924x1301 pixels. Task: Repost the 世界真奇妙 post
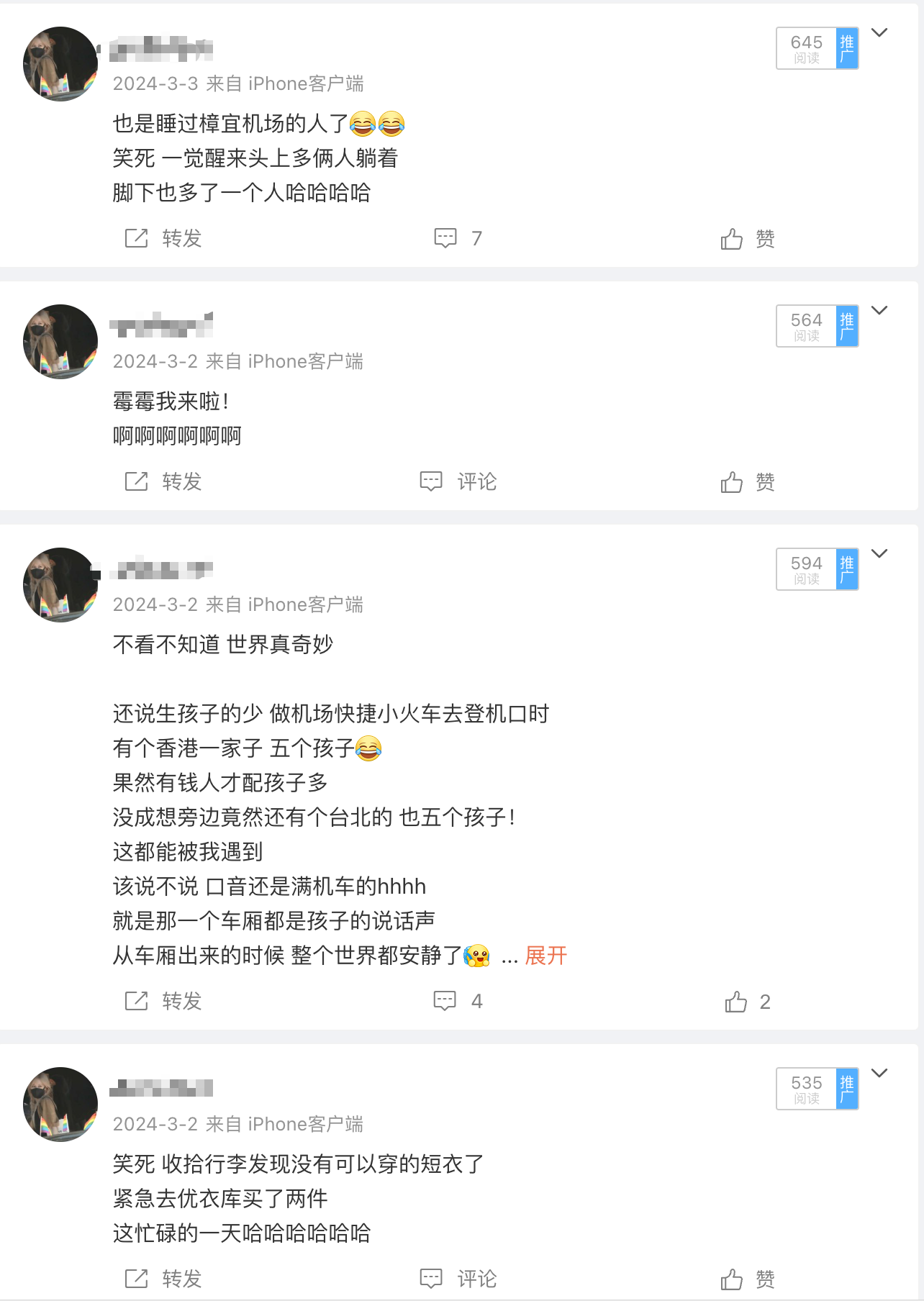[163, 1001]
